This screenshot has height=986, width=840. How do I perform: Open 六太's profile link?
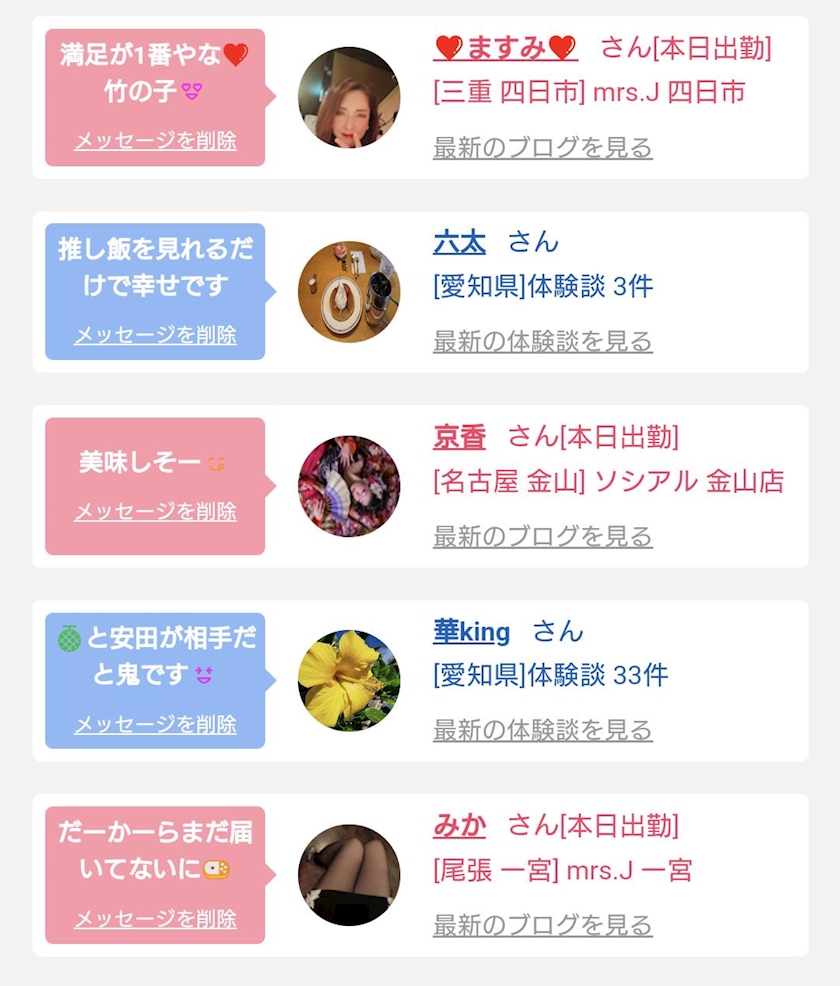click(x=460, y=243)
